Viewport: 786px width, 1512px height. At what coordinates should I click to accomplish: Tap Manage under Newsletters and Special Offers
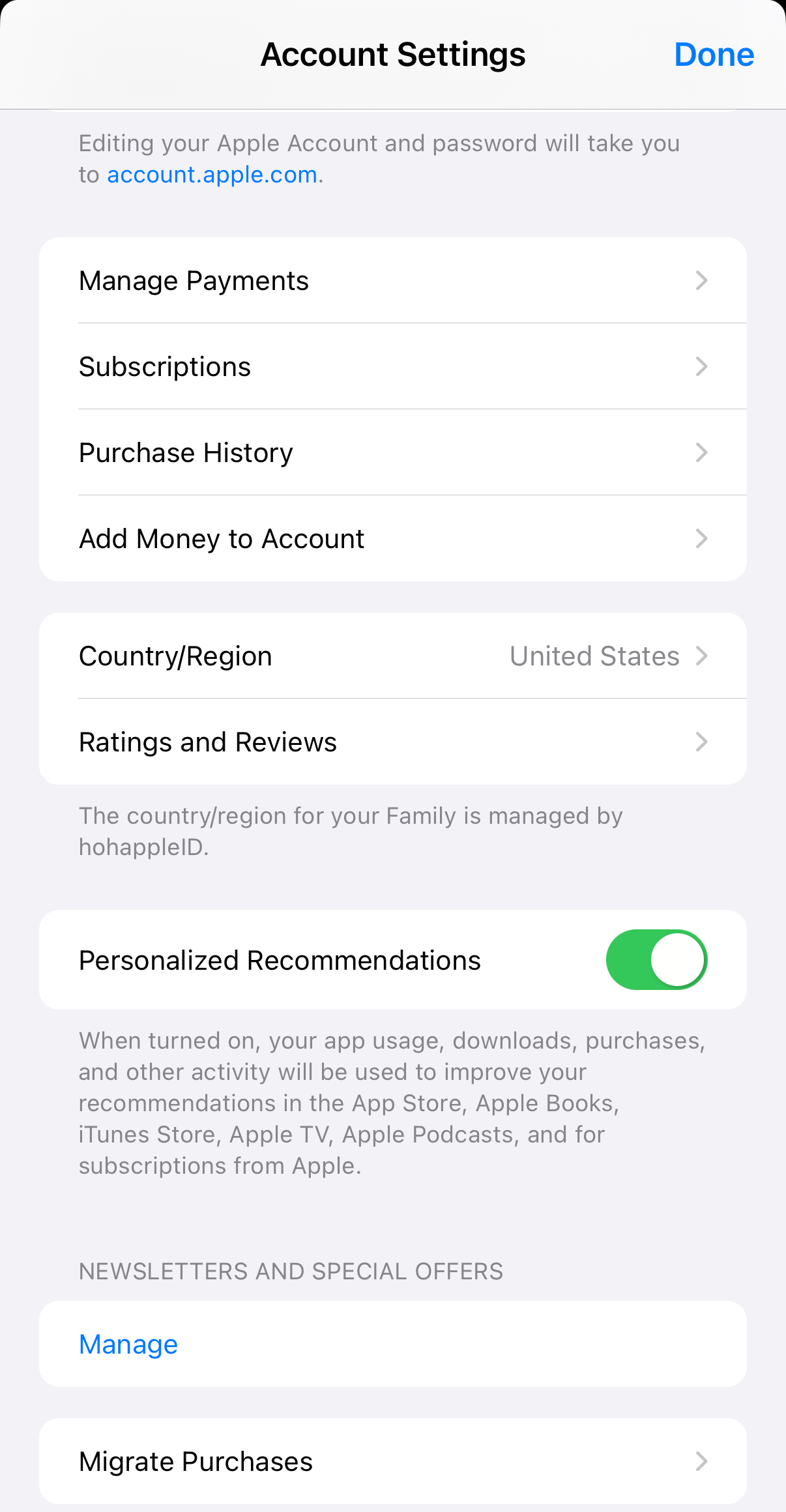(128, 1344)
